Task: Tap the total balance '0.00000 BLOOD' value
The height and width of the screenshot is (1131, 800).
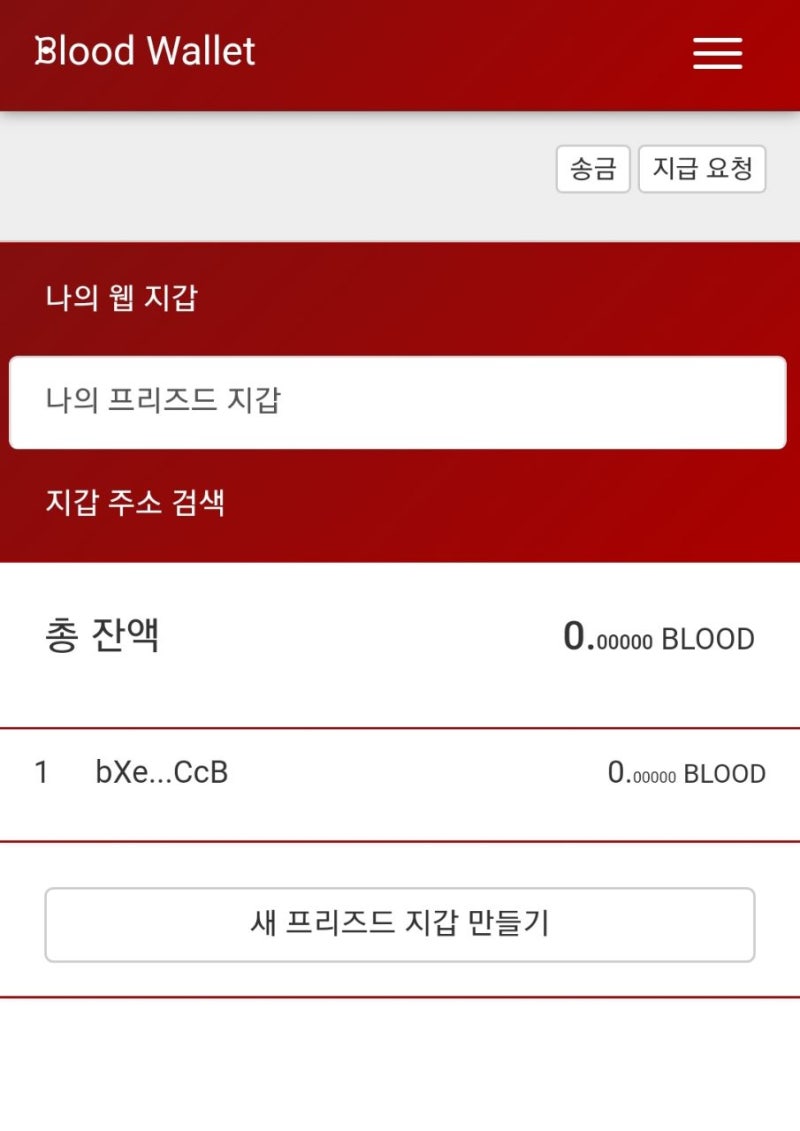Action: [x=658, y=637]
